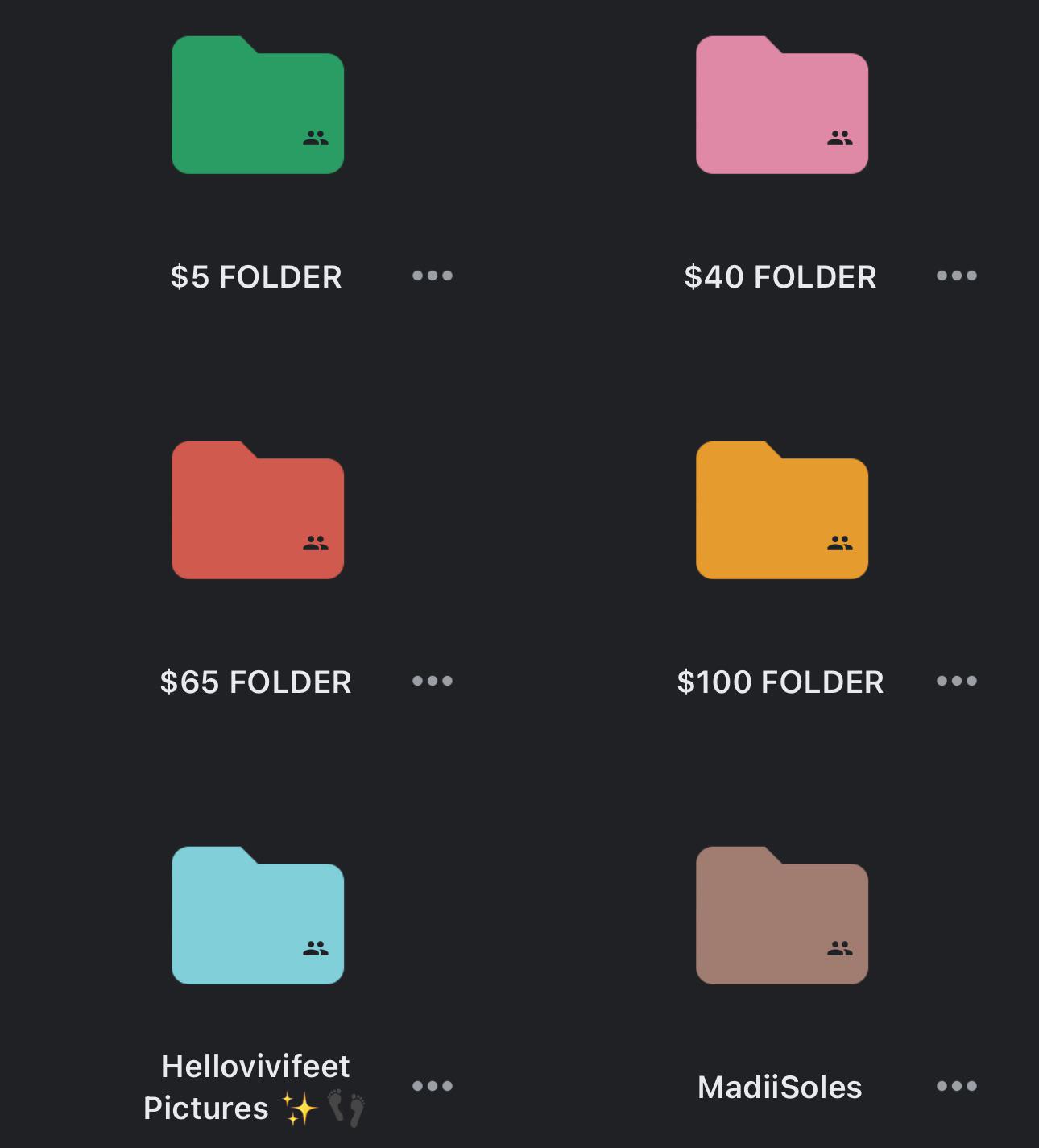Show more options for $40 FOLDER
The width and height of the screenshot is (1039, 1148).
[957, 276]
